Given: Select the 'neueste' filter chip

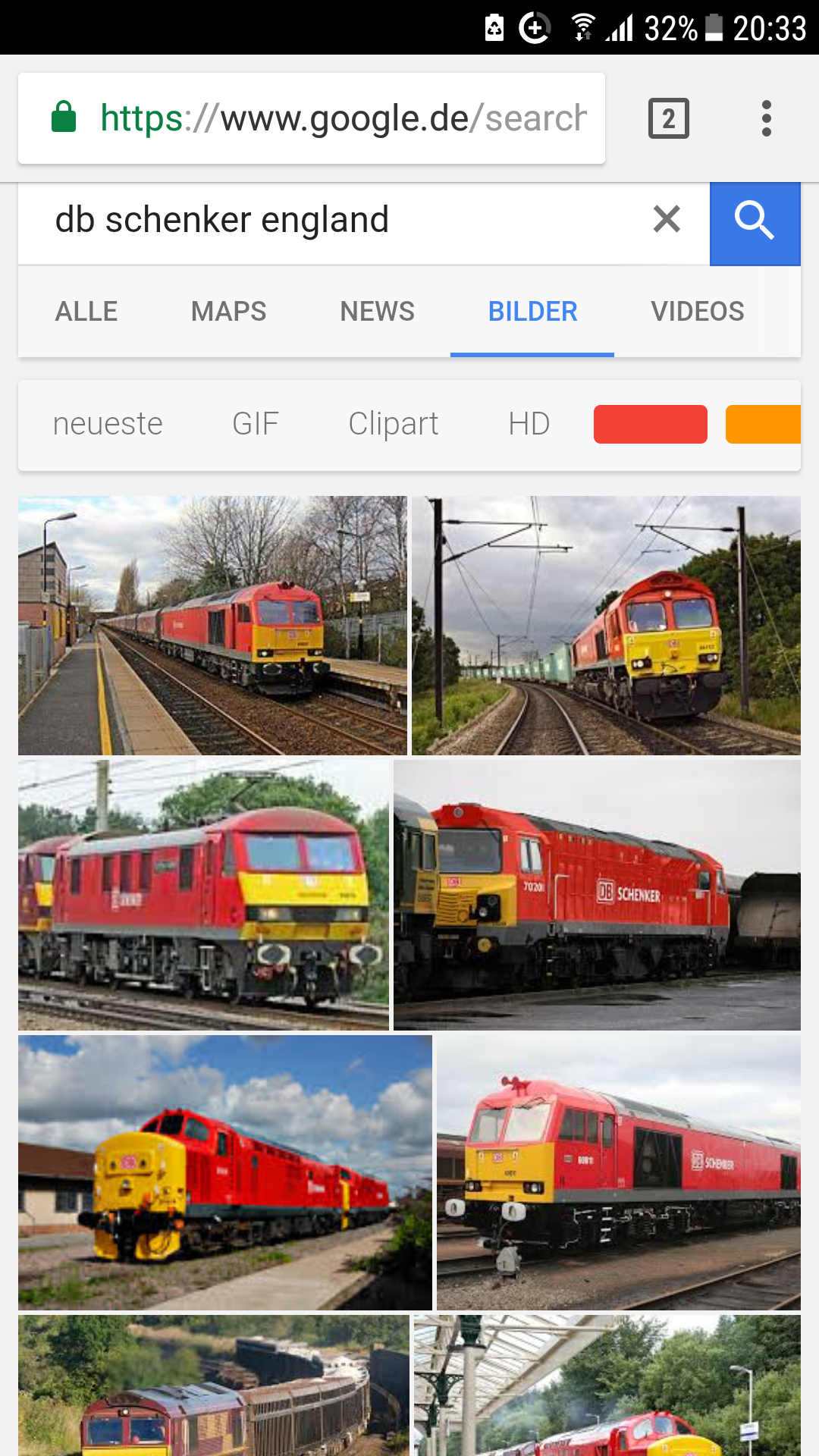Looking at the screenshot, I should 108,424.
